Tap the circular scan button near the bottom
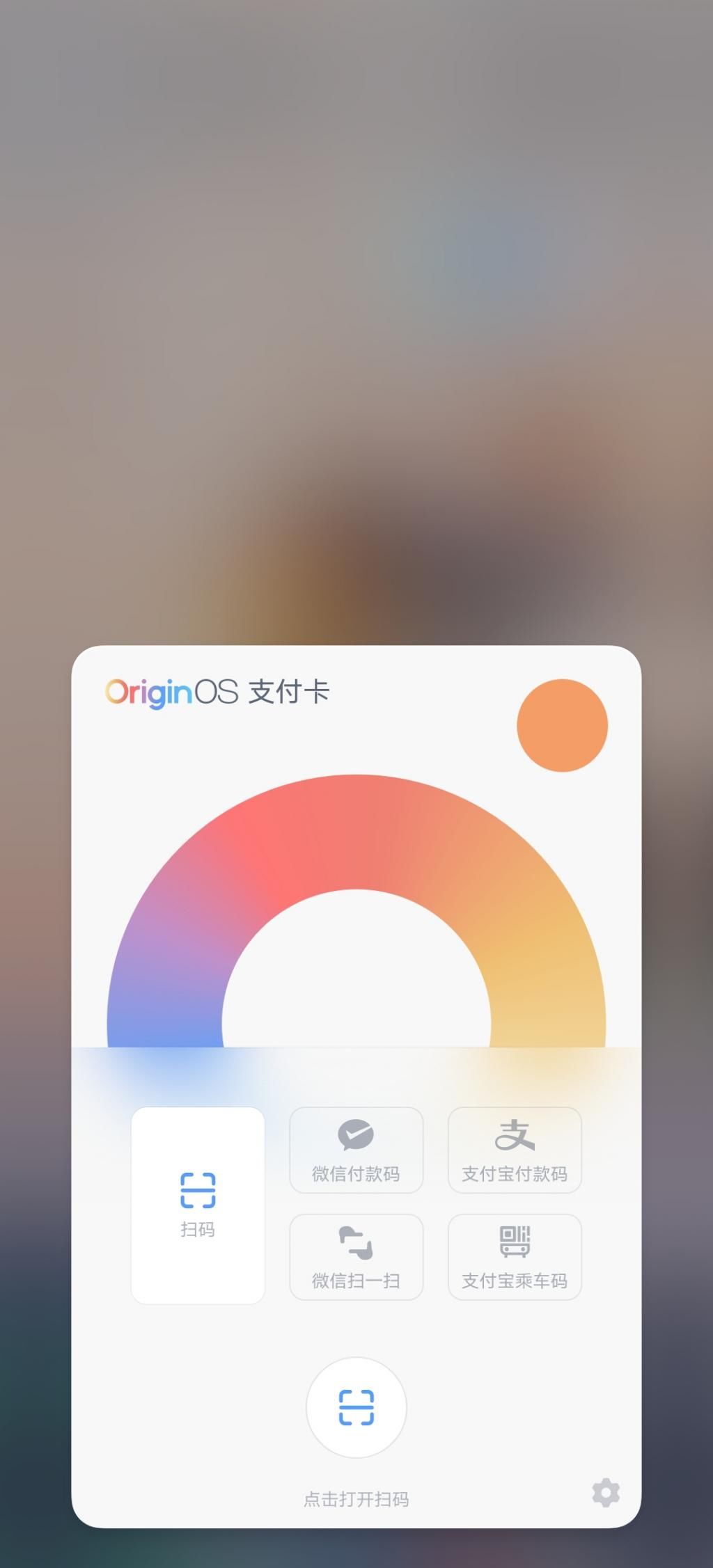 pyautogui.click(x=356, y=1408)
